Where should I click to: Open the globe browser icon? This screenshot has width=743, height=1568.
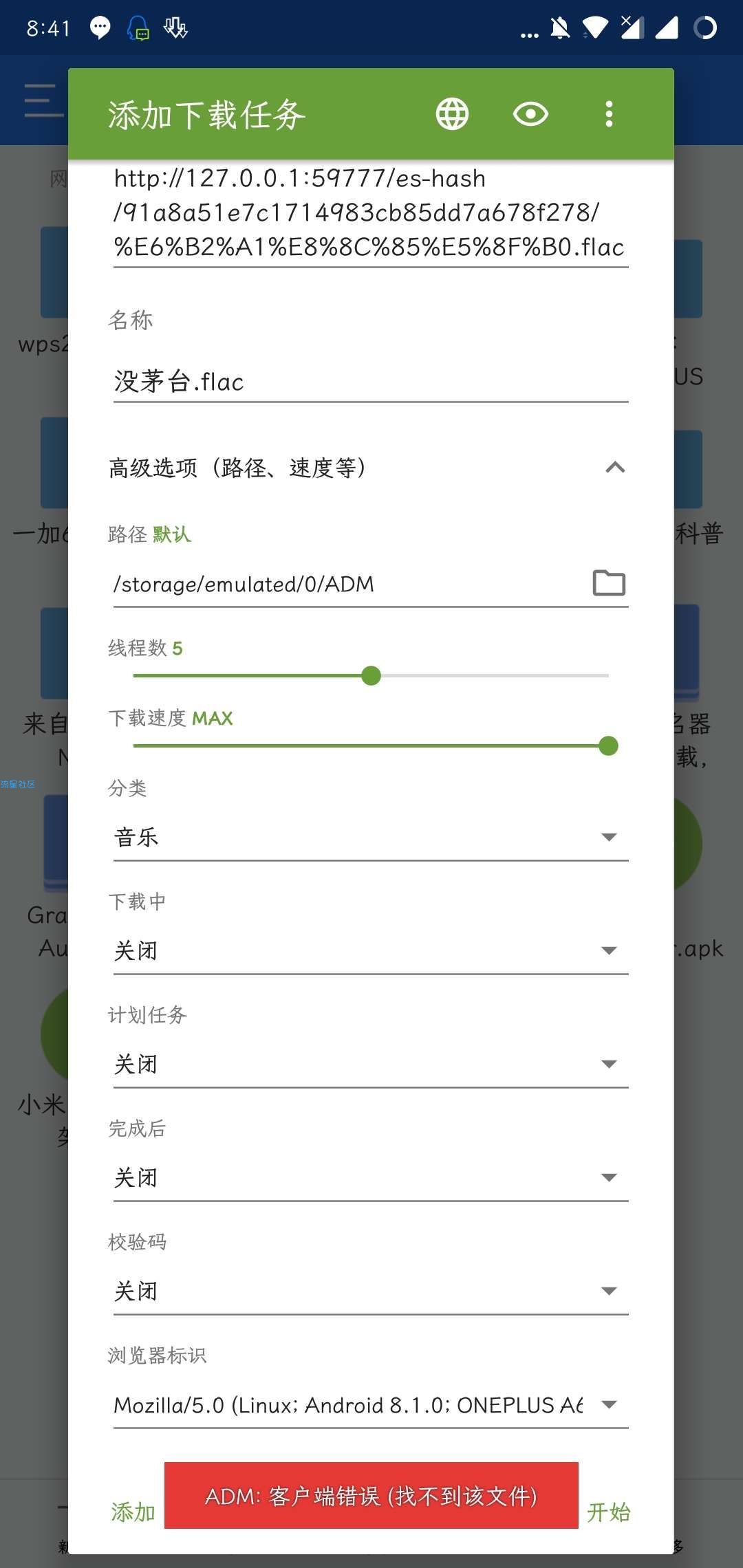(x=452, y=114)
